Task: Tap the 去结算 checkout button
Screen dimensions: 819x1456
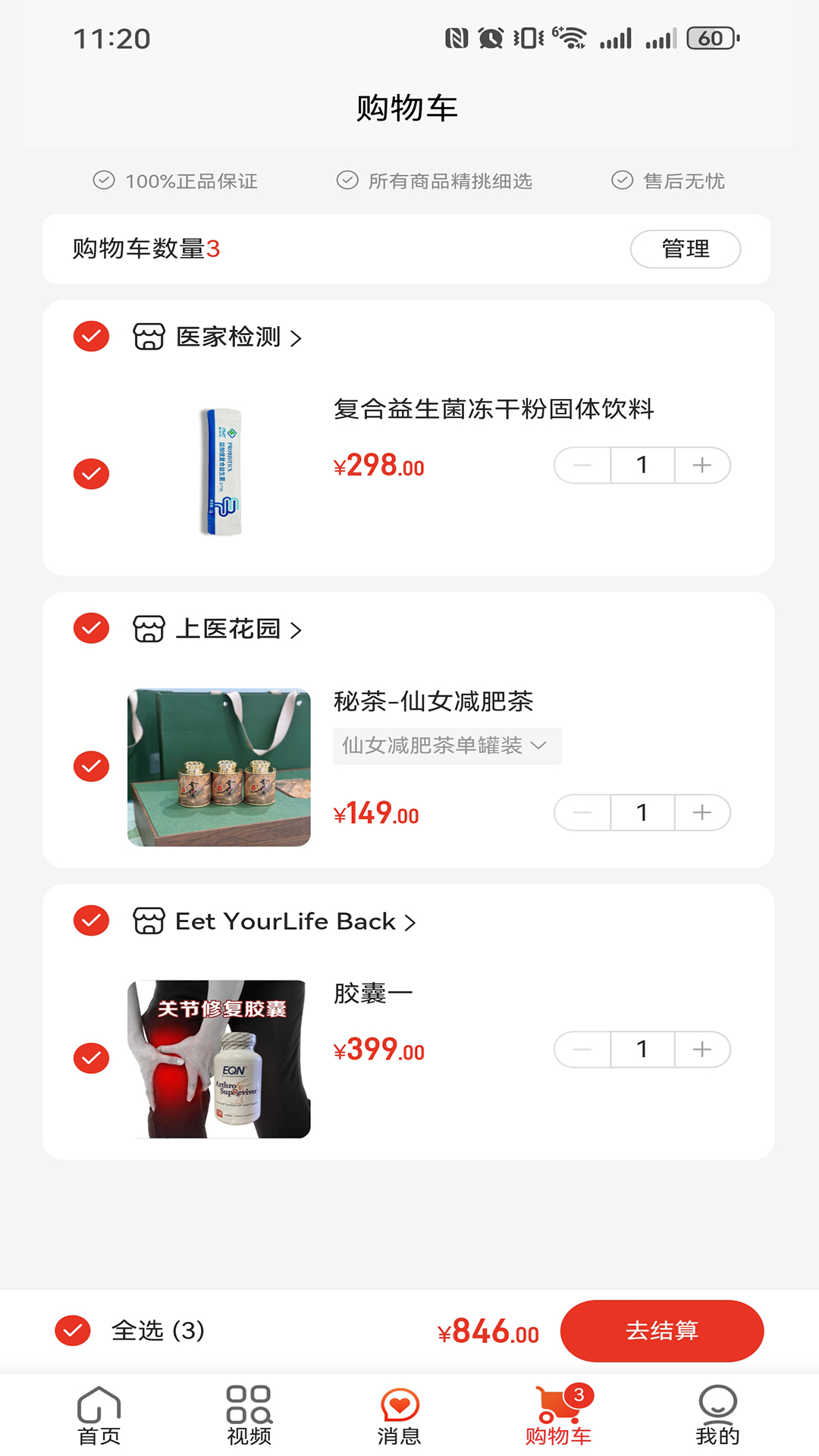Action: (x=661, y=1331)
